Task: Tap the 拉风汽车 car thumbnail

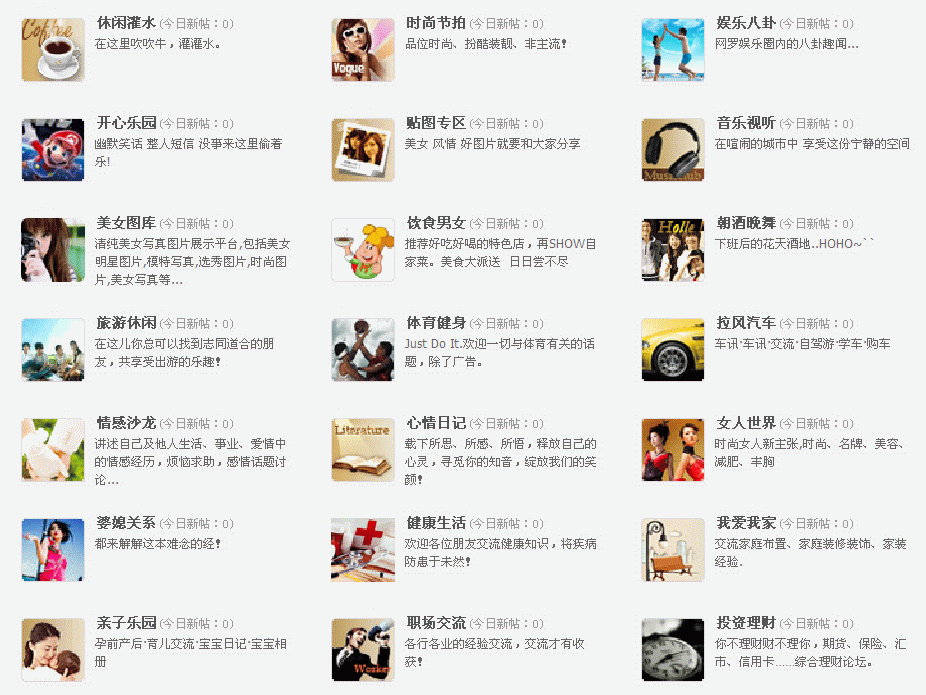Action: pyautogui.click(x=672, y=350)
